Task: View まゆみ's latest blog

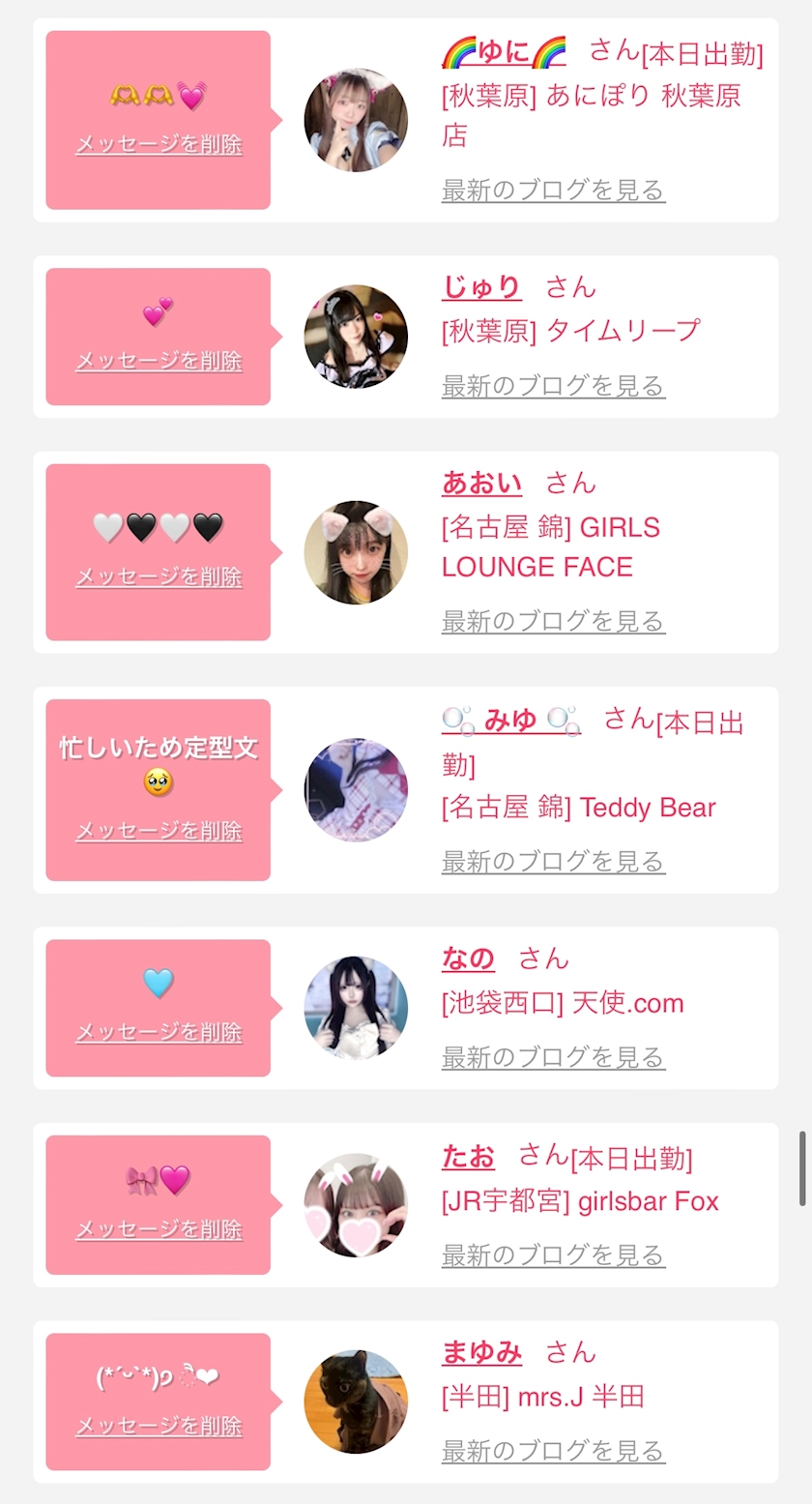Action: [553, 1451]
